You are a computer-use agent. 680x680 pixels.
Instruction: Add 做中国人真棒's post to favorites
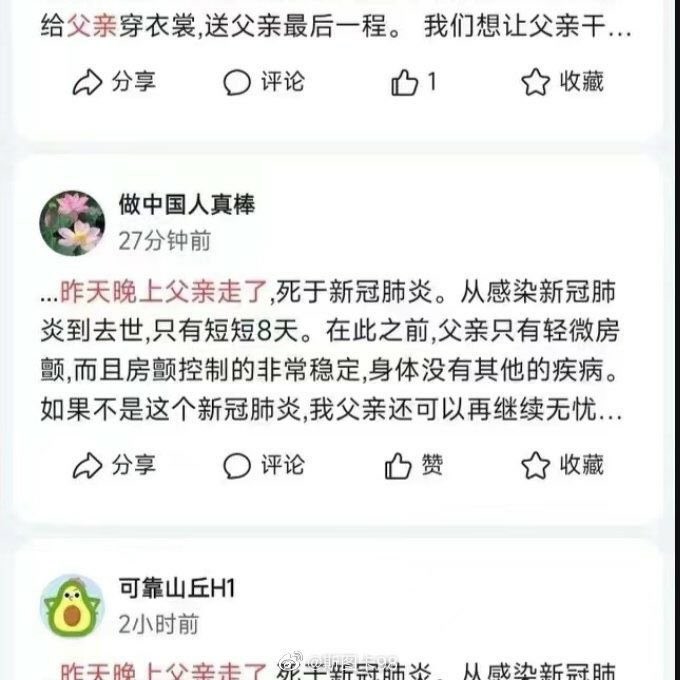(562, 465)
